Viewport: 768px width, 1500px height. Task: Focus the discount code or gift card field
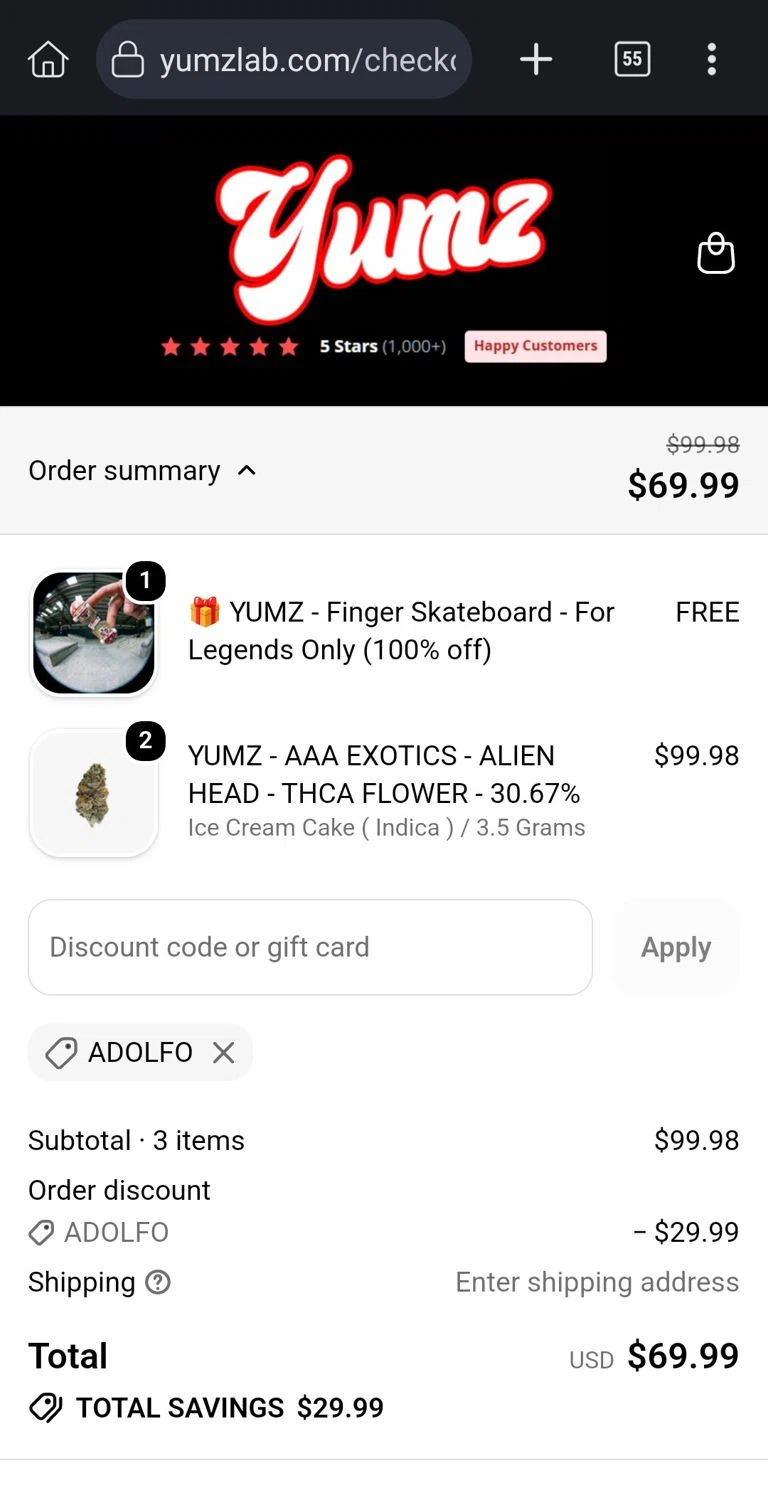[x=310, y=947]
